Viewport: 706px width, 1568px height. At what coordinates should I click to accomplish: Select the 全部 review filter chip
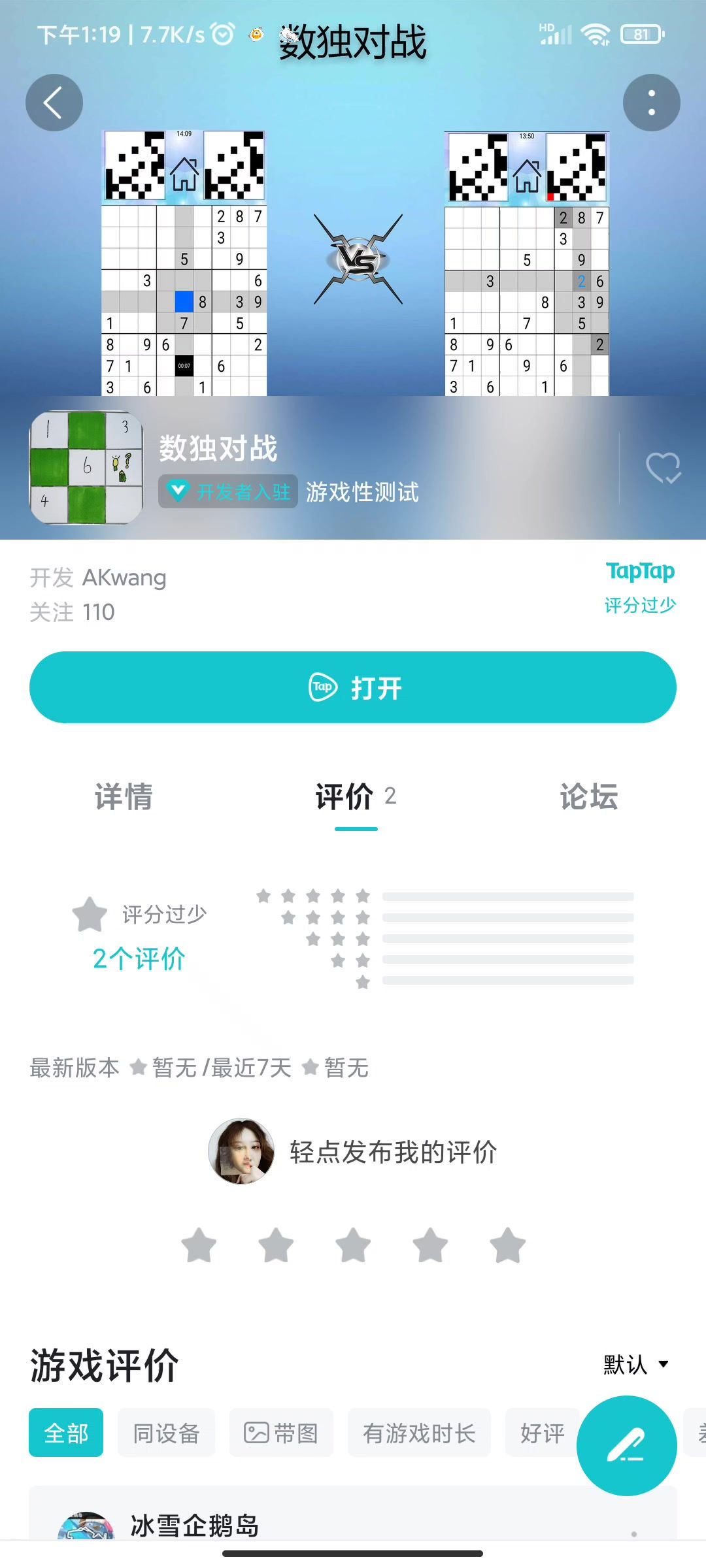(x=66, y=1433)
